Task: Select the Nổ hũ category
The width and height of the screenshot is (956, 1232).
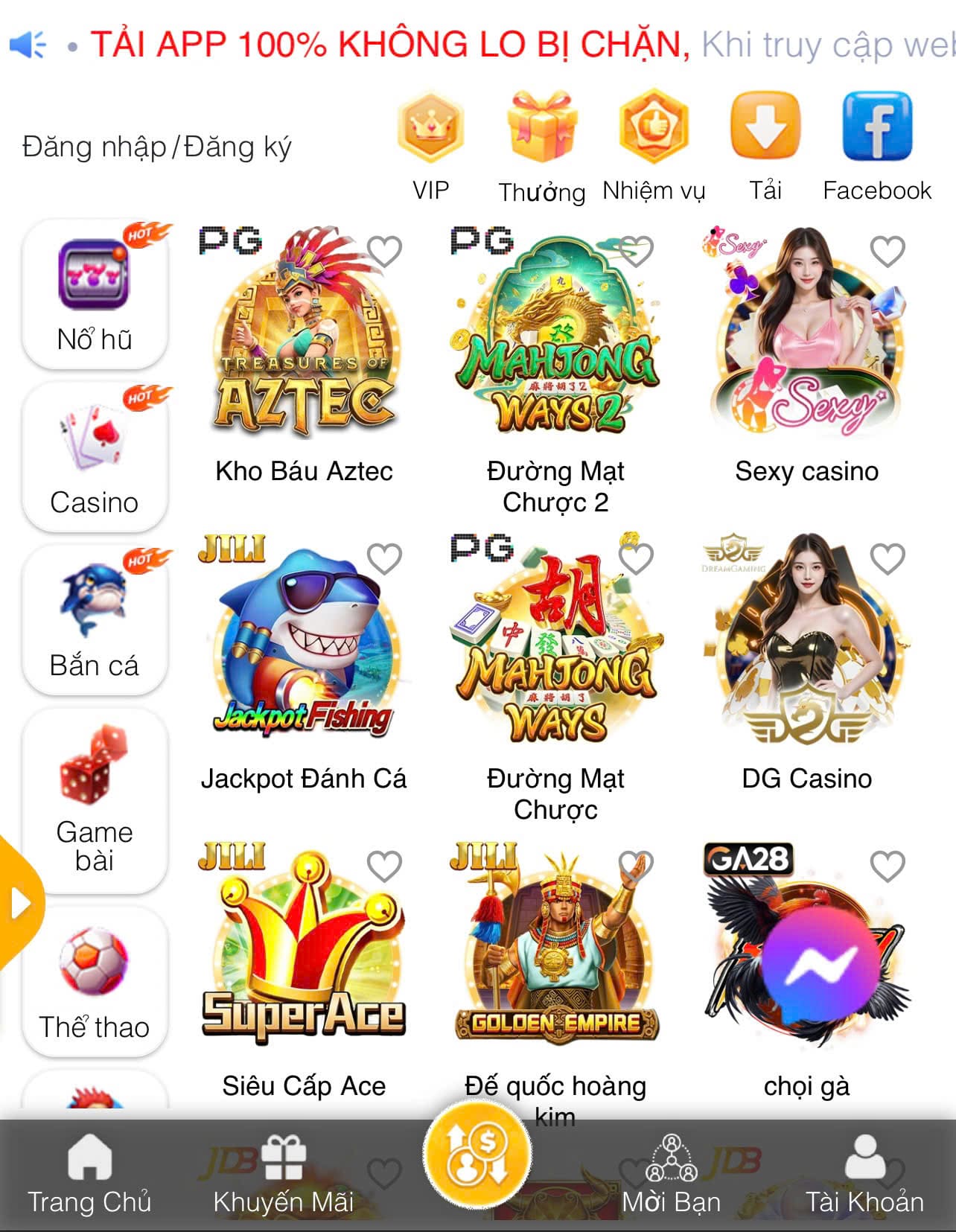Action: point(95,294)
